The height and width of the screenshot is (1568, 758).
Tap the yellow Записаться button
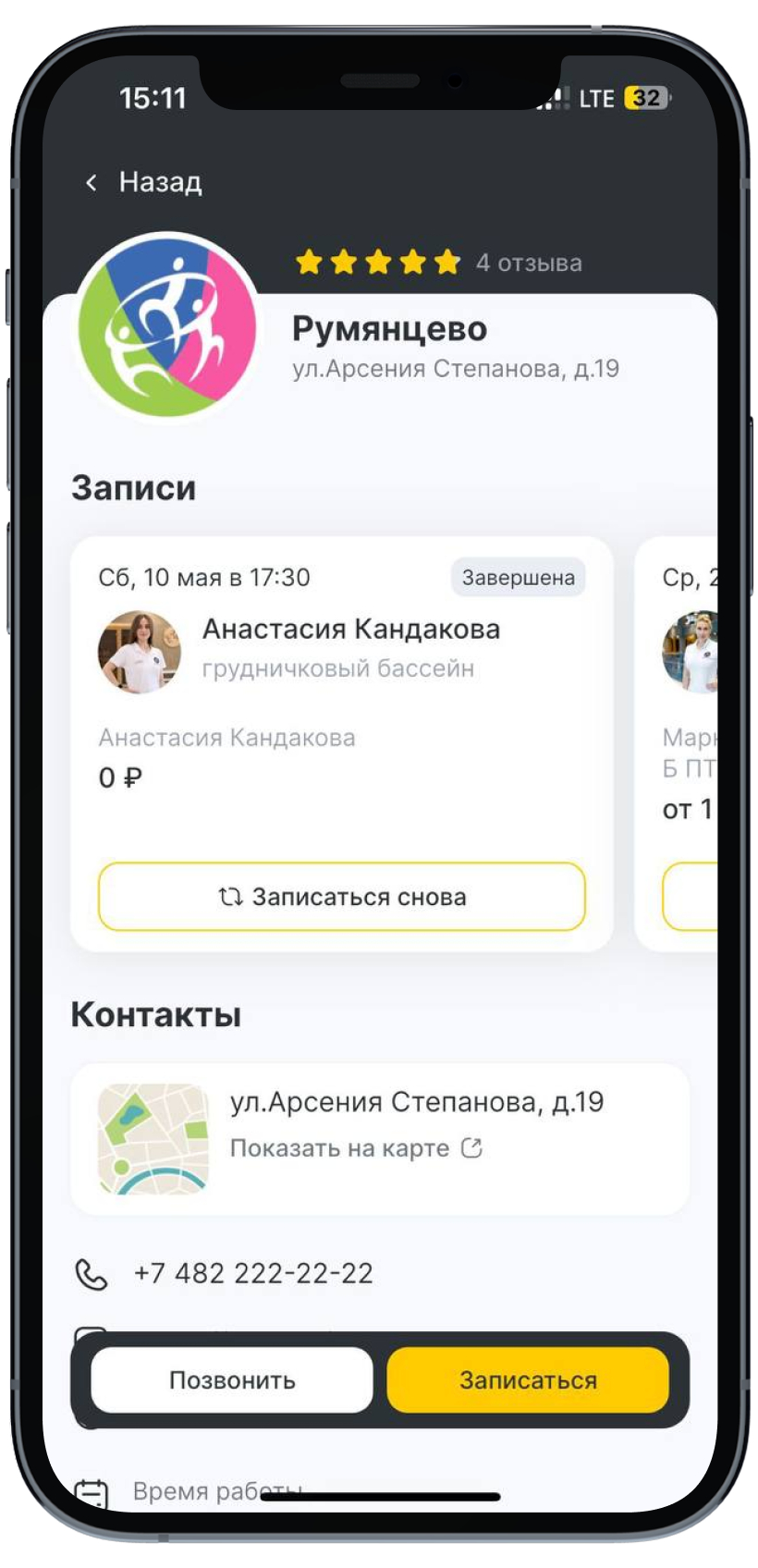point(528,1380)
